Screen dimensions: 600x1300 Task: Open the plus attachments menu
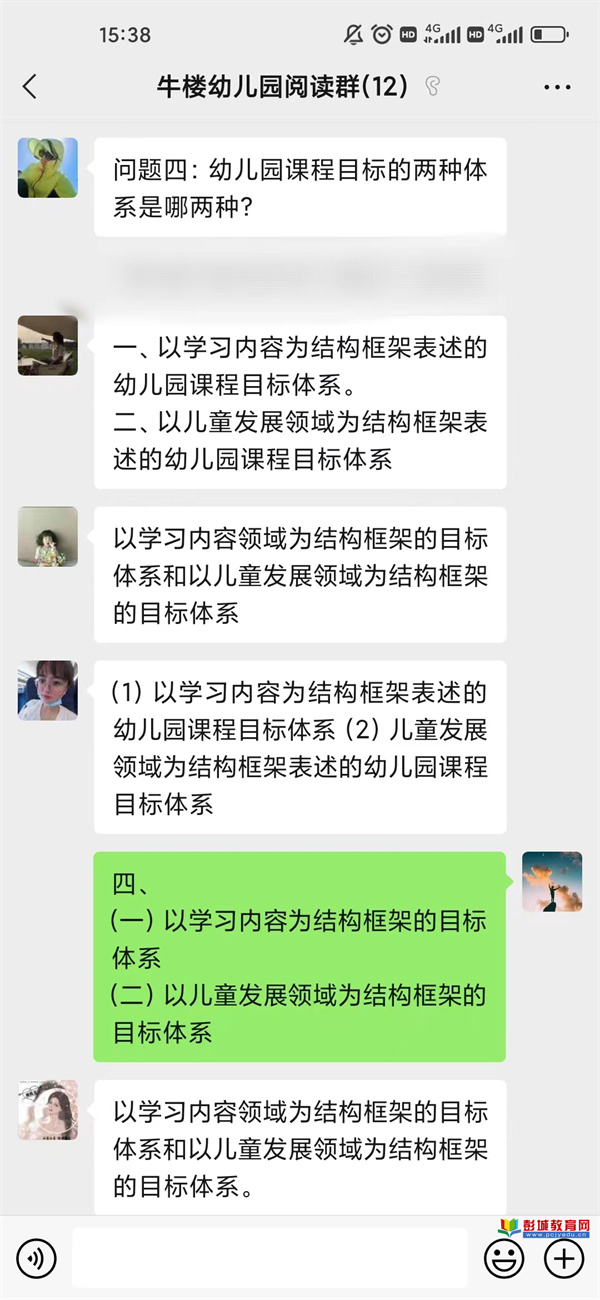tap(564, 1257)
